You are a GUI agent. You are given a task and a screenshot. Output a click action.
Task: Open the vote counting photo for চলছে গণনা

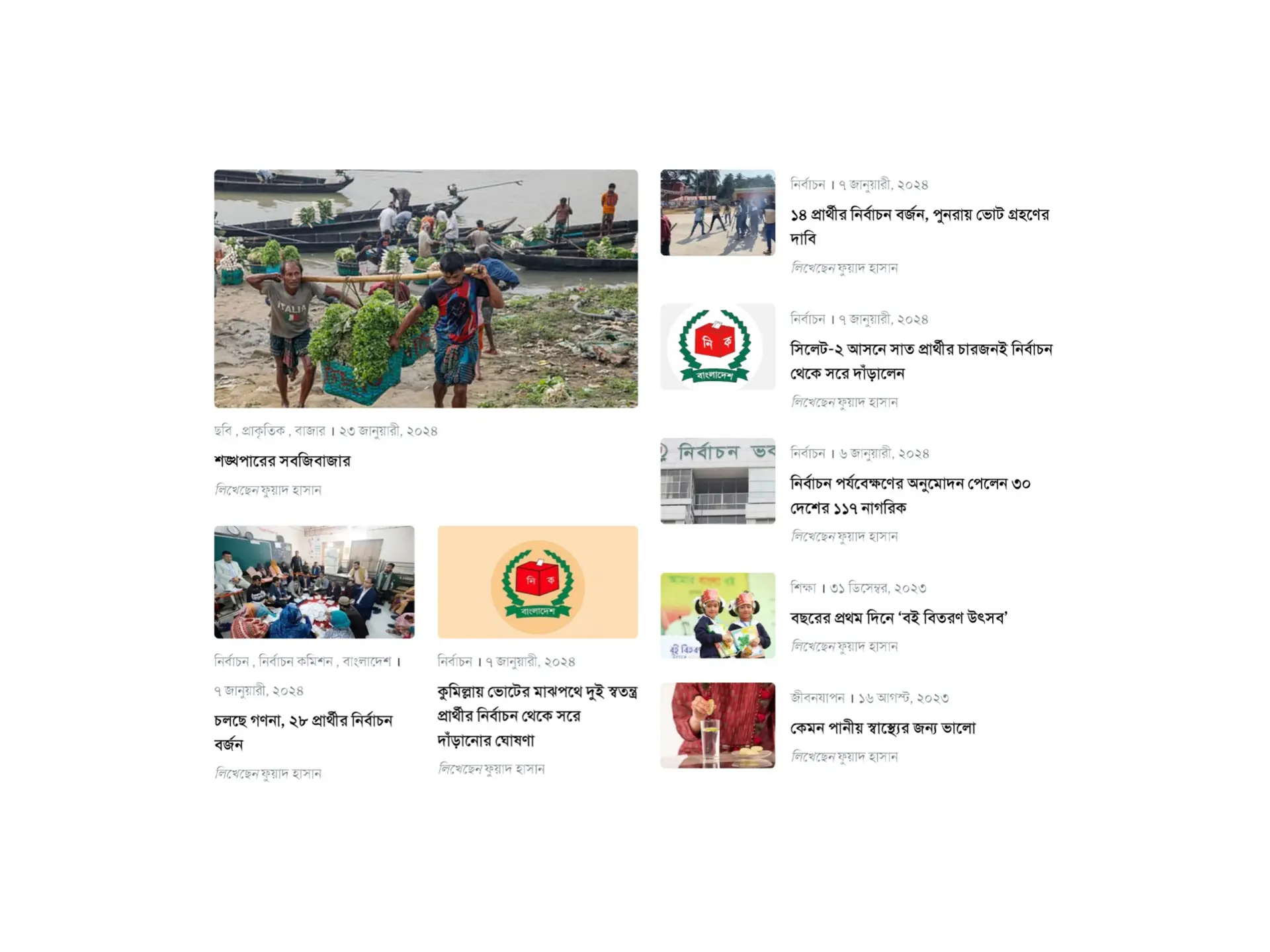click(x=314, y=582)
